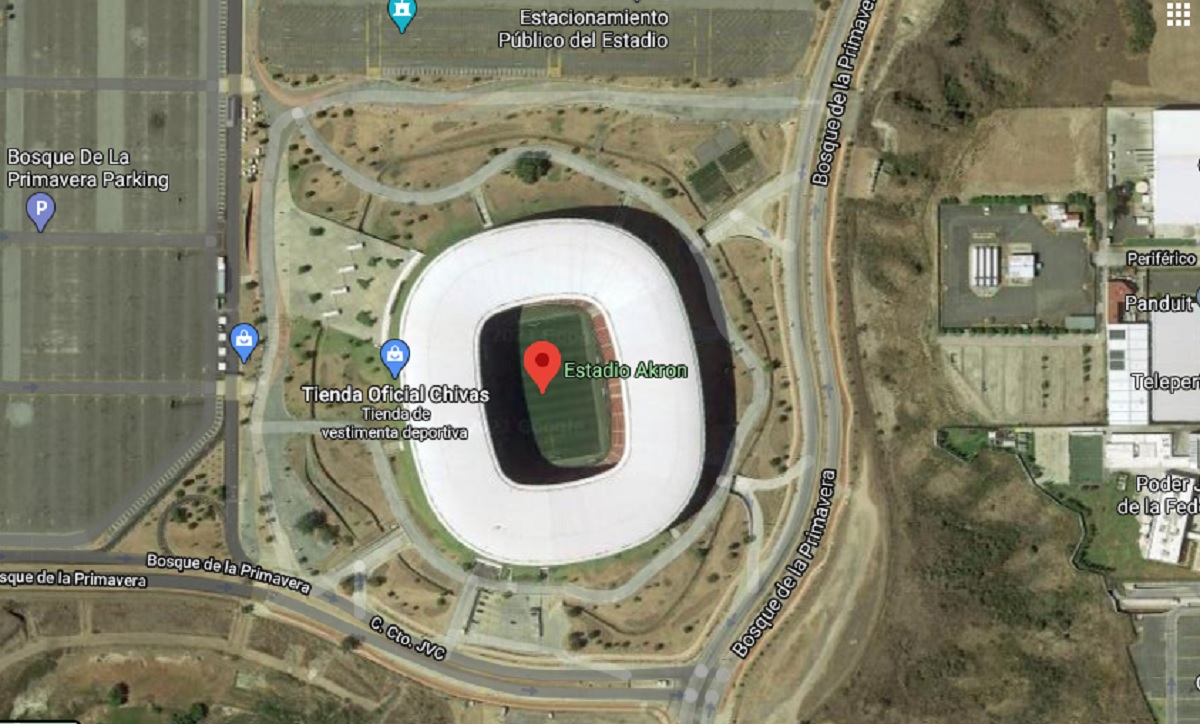Open the Google apps grid

click(1179, 13)
